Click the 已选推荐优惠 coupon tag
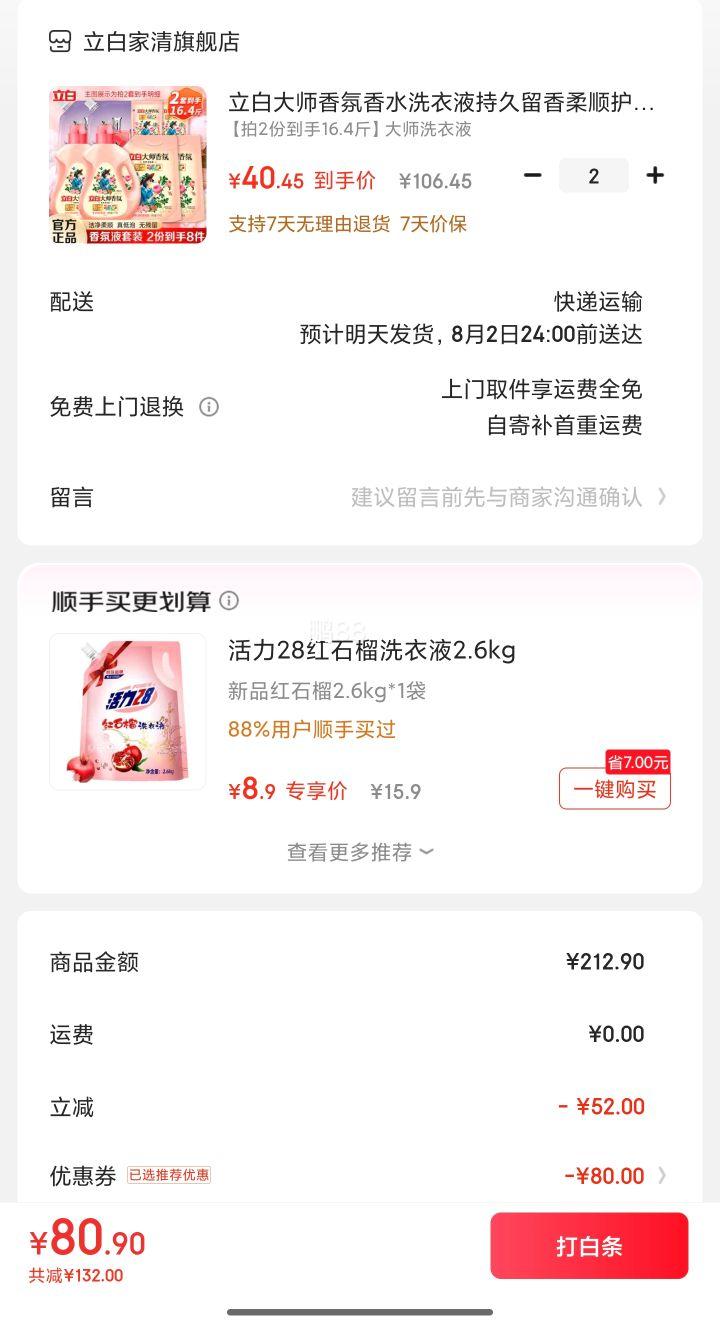The height and width of the screenshot is (1328, 720). pyautogui.click(x=167, y=1175)
